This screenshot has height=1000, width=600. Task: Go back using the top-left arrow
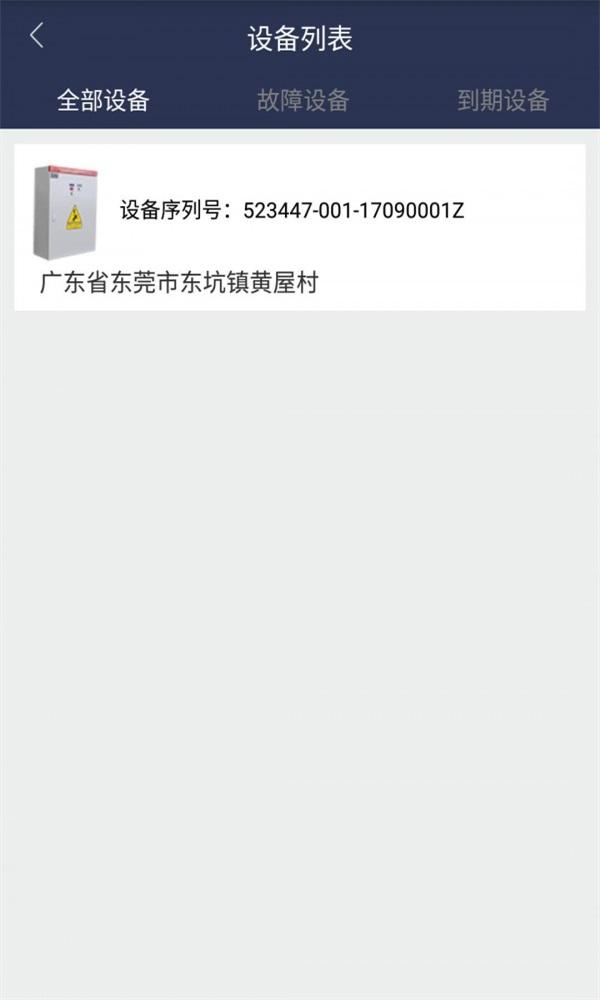pos(37,37)
